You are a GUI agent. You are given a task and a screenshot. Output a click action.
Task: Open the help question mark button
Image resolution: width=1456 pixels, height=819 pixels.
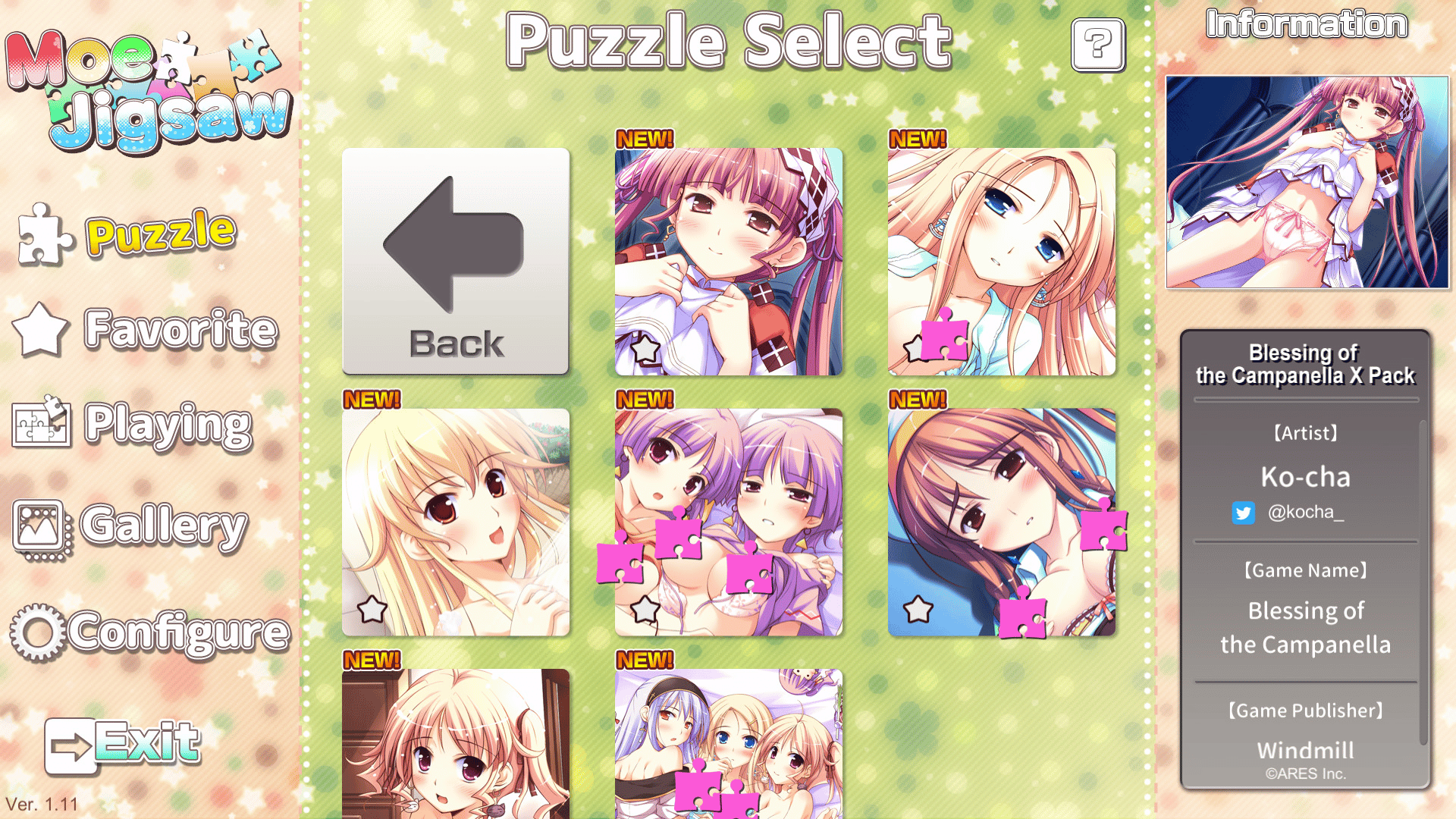[1097, 45]
